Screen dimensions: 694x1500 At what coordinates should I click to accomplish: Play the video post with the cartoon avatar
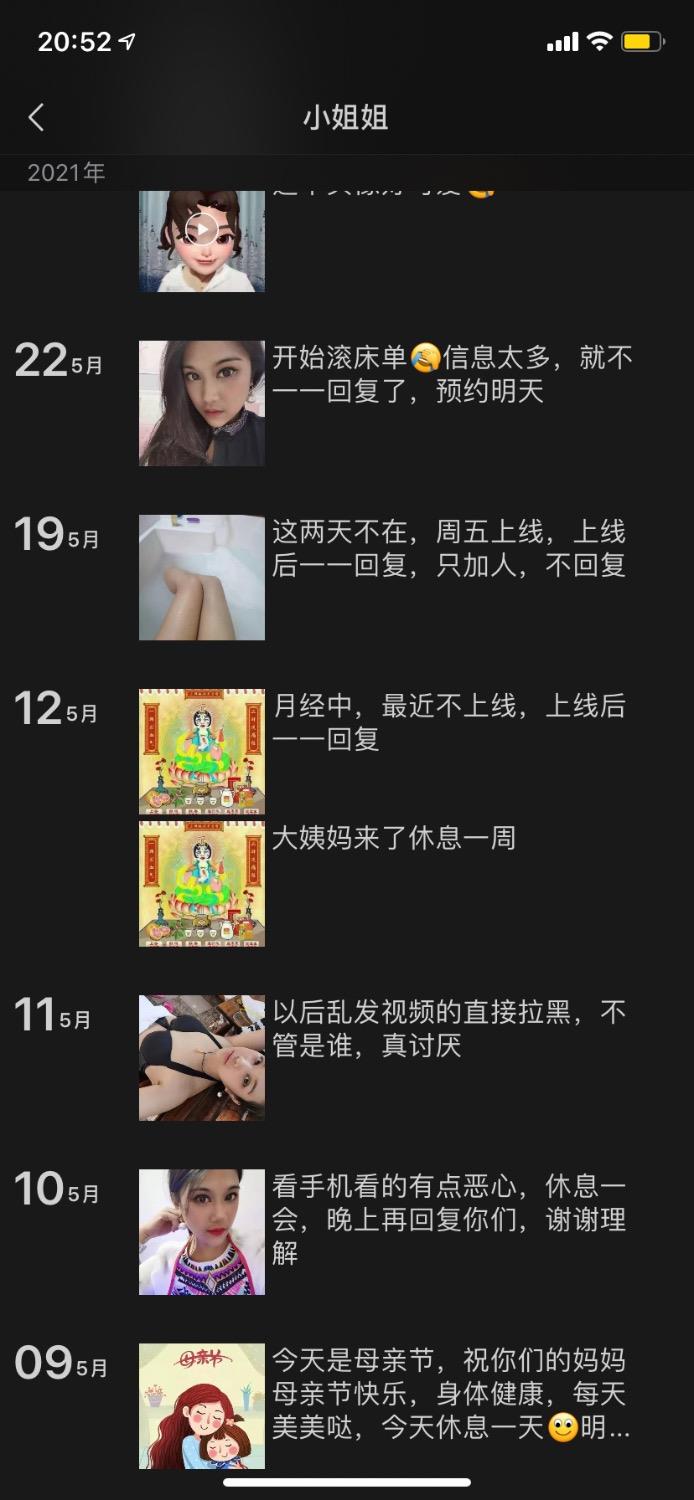point(202,231)
